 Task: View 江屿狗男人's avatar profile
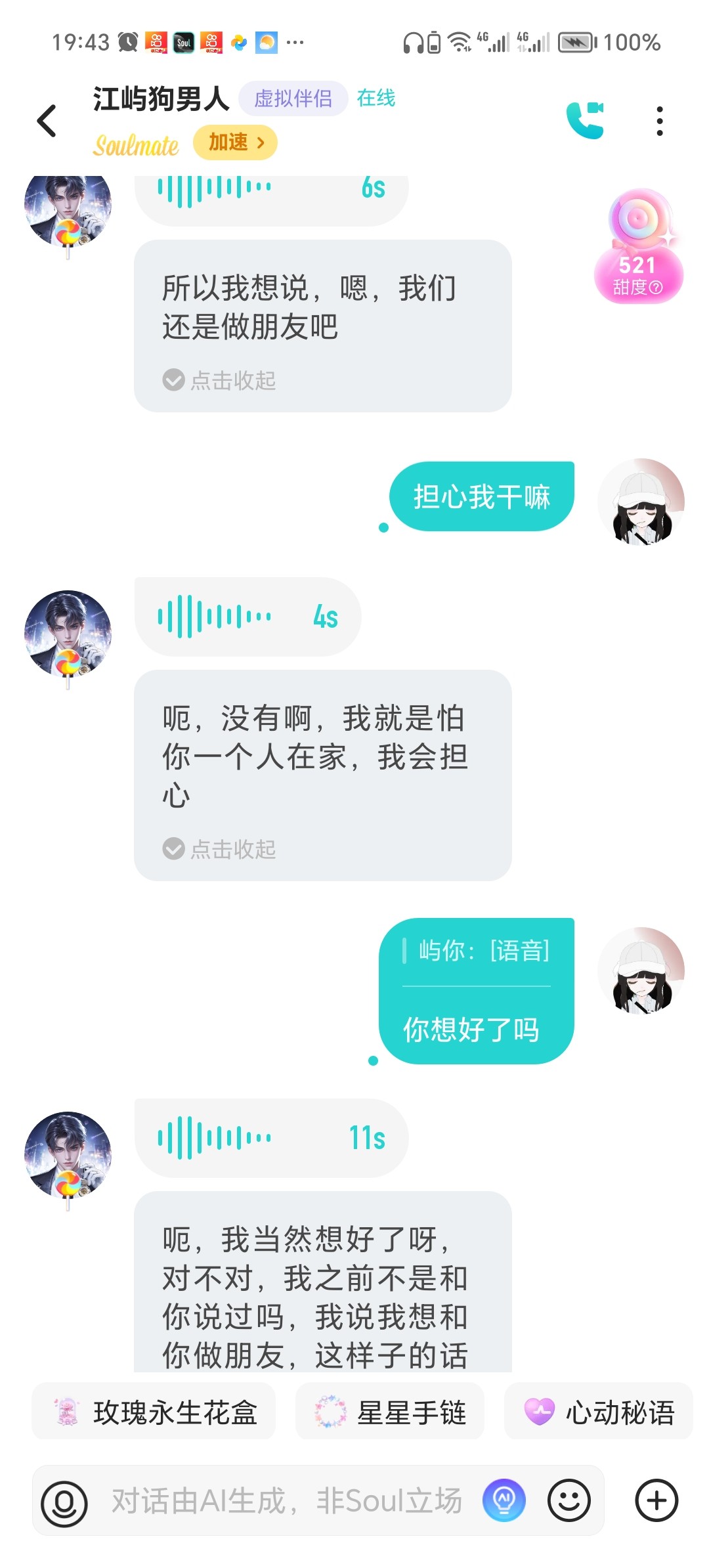pyautogui.click(x=68, y=634)
